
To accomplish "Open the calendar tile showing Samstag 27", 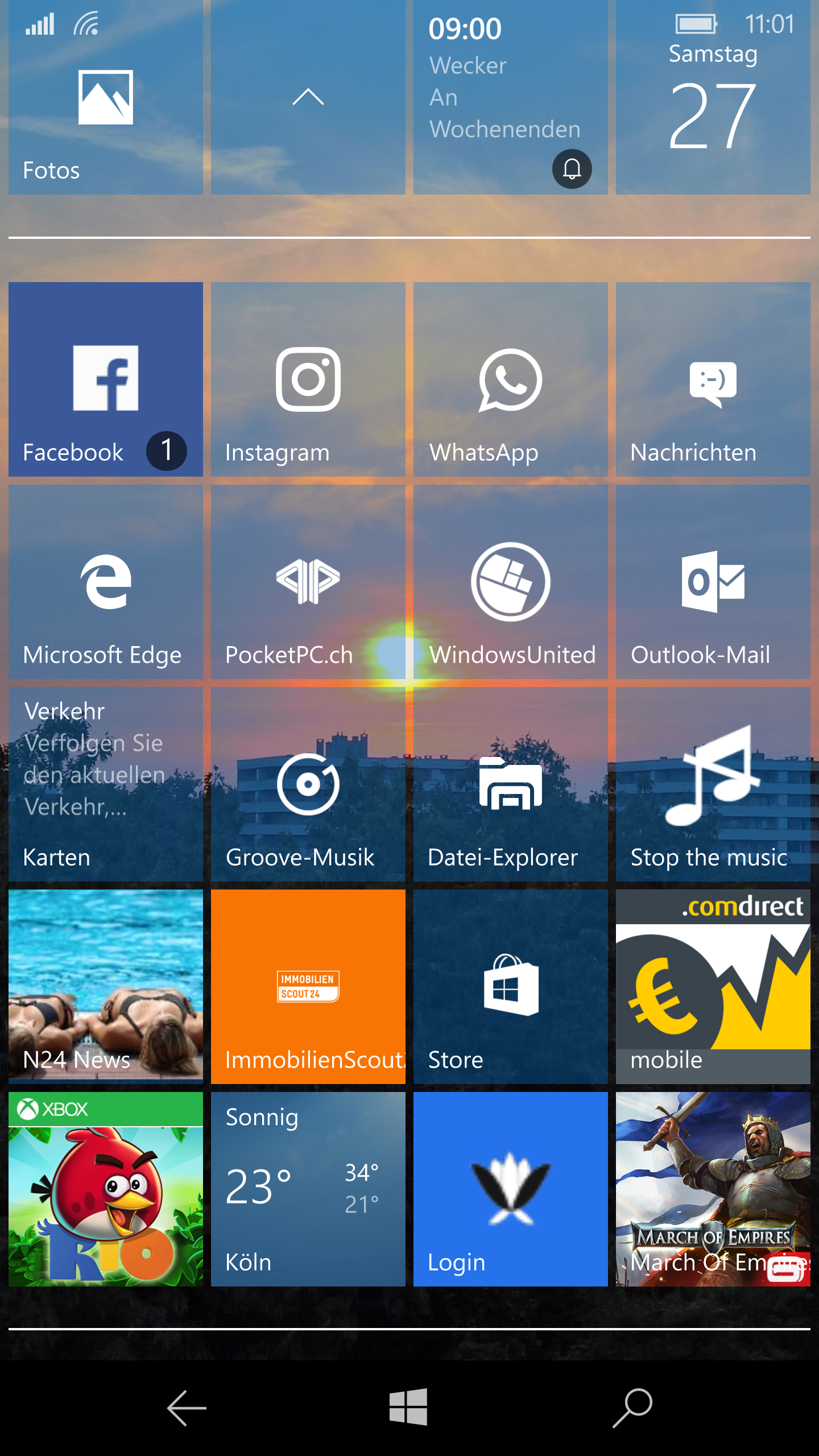I will (713, 97).
